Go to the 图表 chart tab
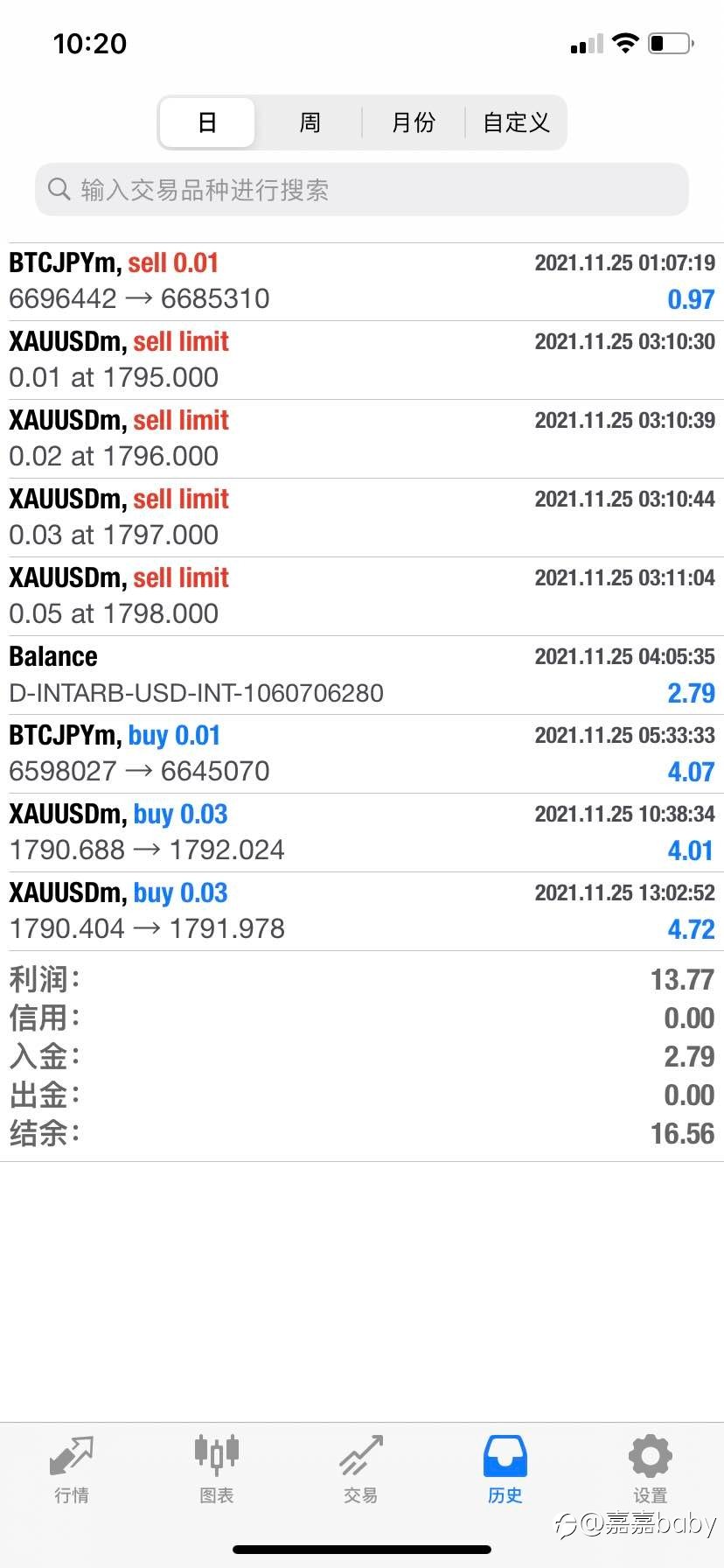 (216, 1470)
